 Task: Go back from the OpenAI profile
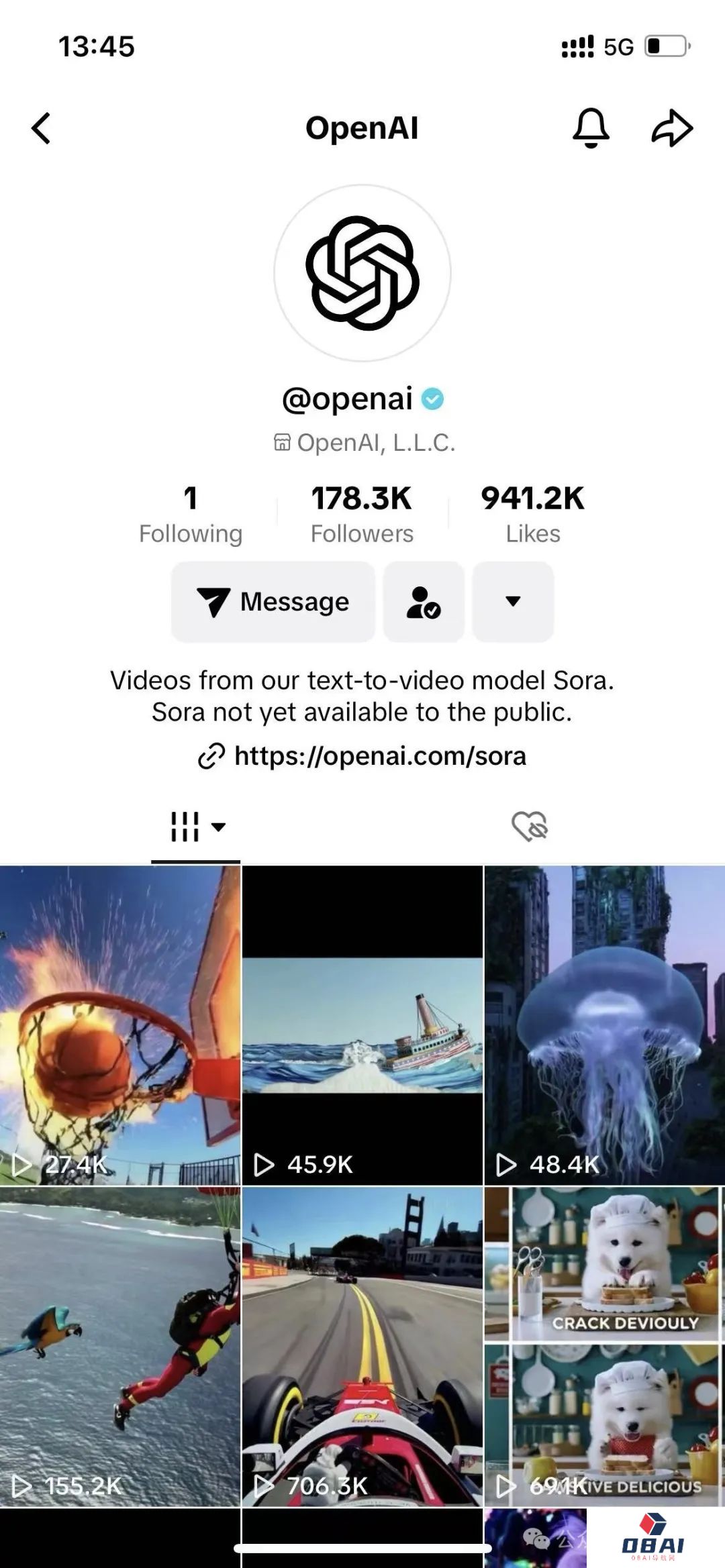coord(42,128)
